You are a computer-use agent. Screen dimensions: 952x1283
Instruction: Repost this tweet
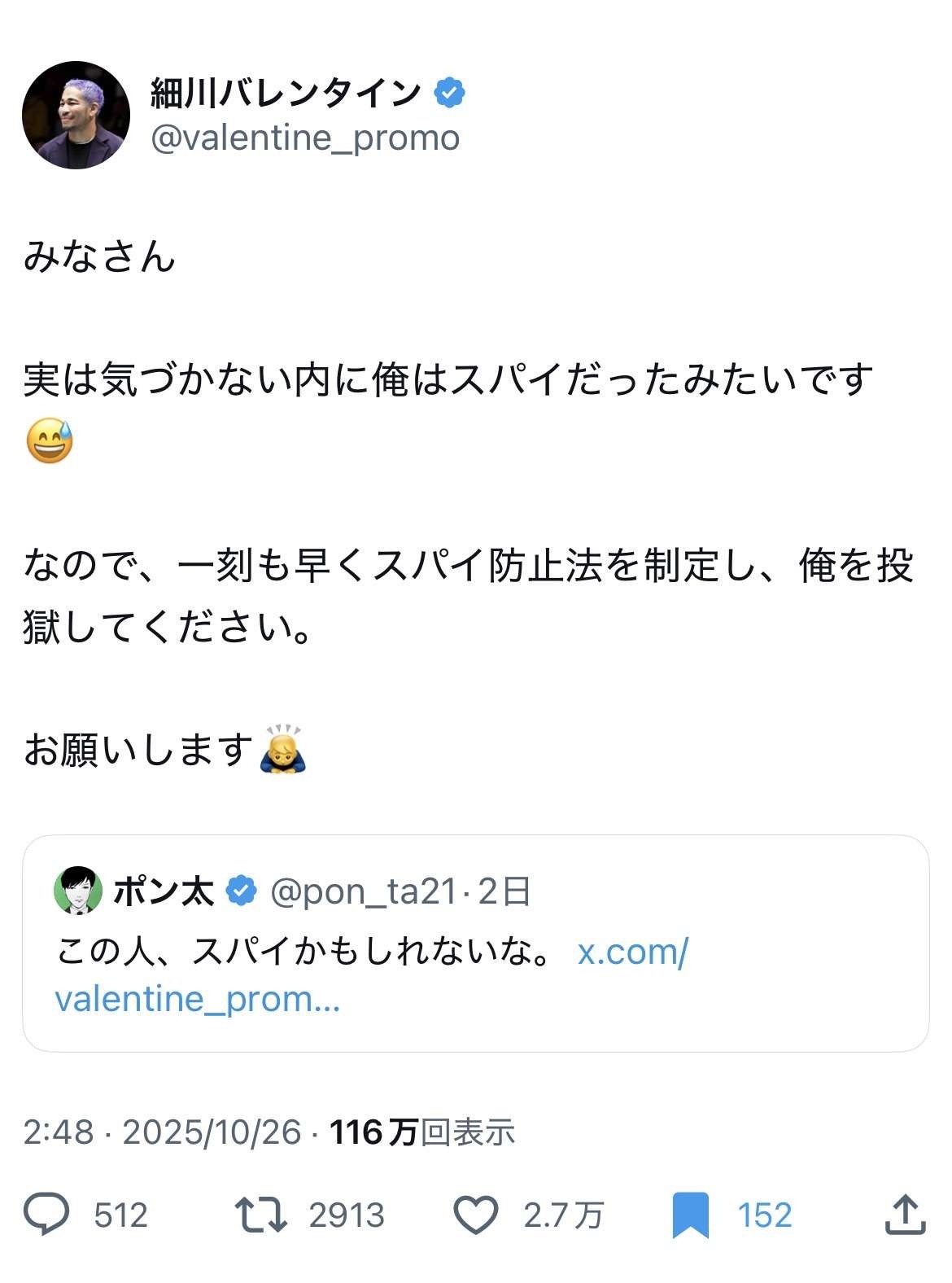260,1215
